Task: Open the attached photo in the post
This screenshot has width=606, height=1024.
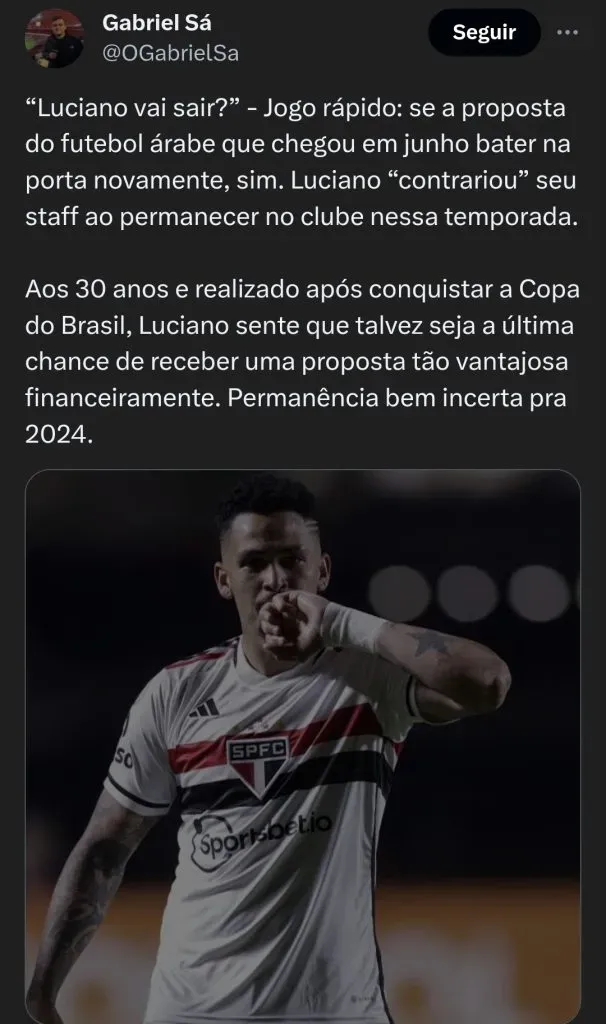Action: tap(303, 745)
